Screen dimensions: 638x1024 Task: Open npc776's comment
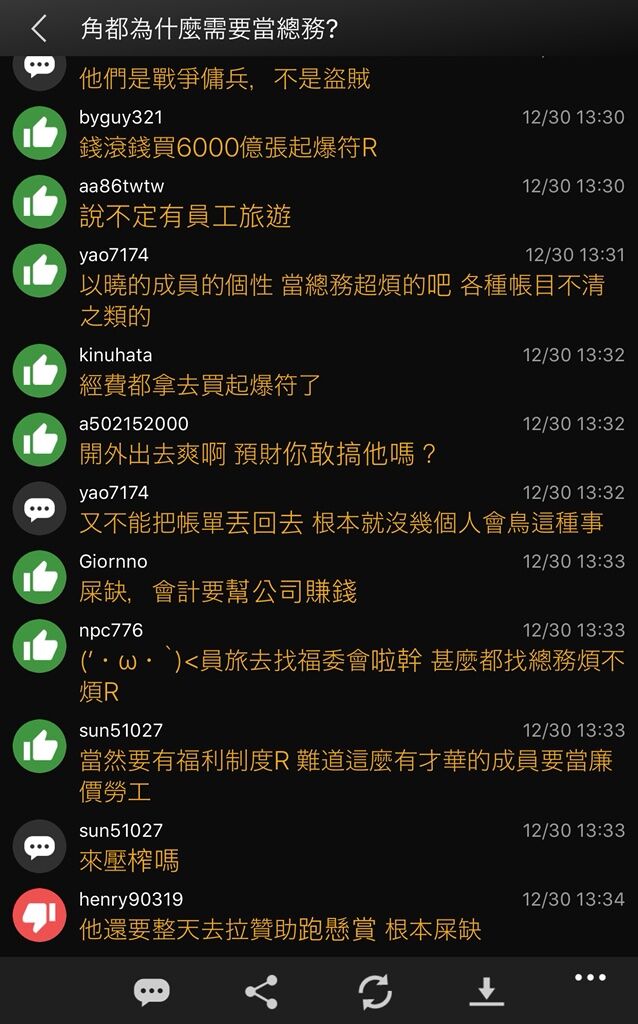pos(319,662)
